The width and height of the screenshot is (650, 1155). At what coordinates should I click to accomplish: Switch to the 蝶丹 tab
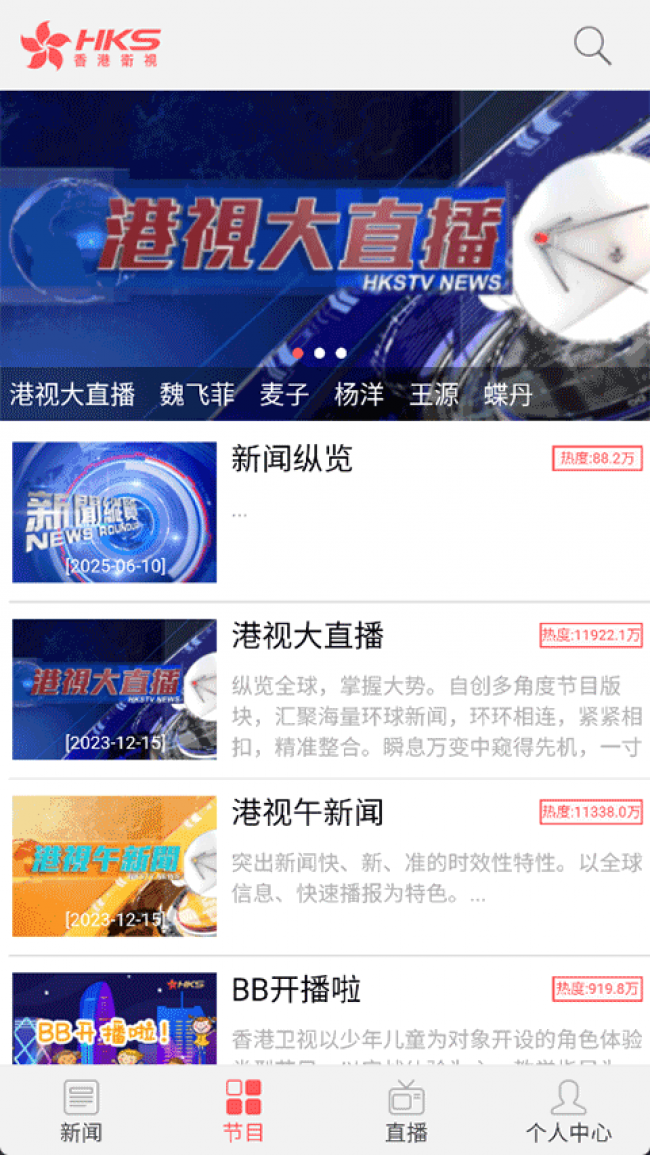(x=509, y=395)
